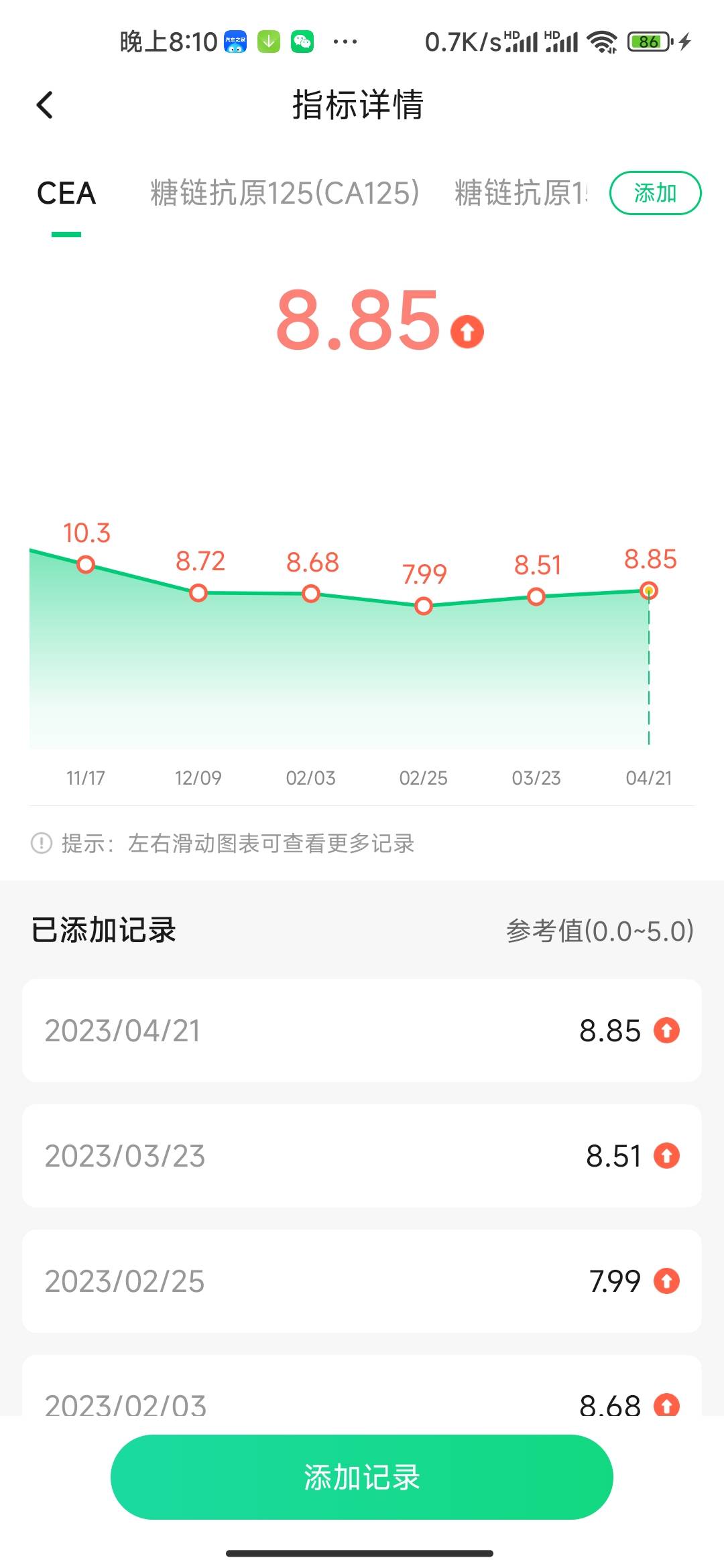Tap the info icon next to the 提示 tip

[x=40, y=844]
